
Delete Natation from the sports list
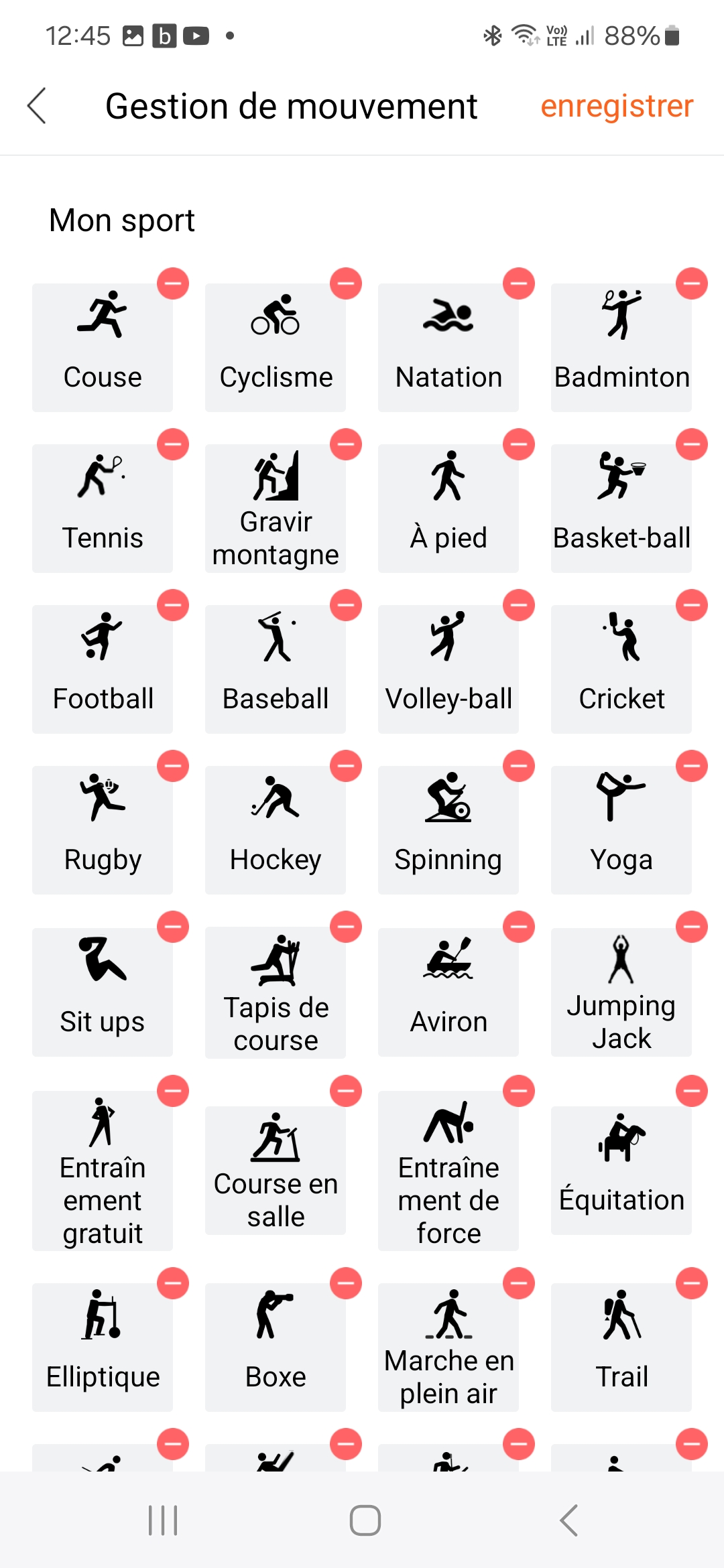coord(519,283)
